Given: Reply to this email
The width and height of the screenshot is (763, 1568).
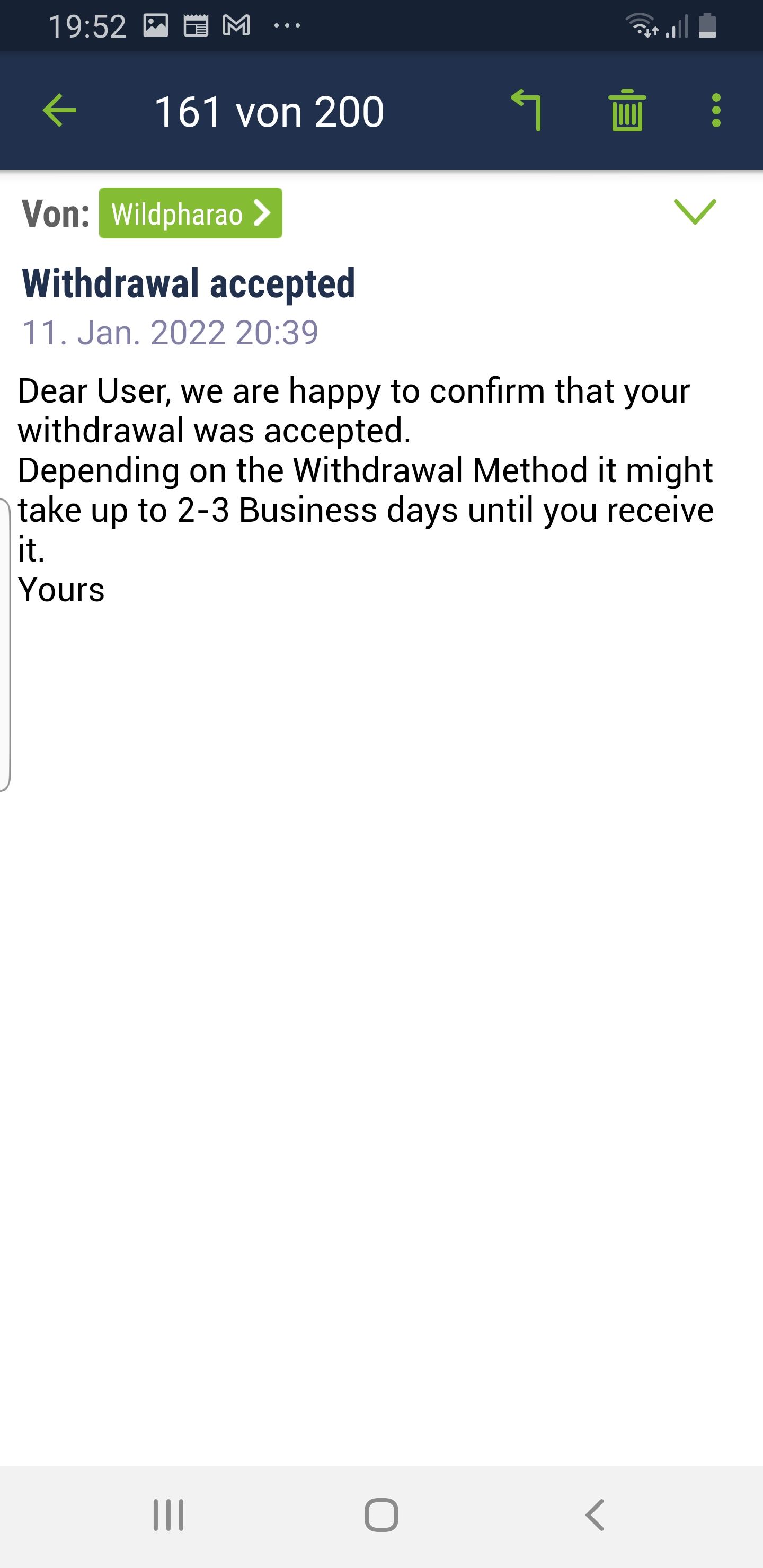Looking at the screenshot, I should pyautogui.click(x=526, y=111).
